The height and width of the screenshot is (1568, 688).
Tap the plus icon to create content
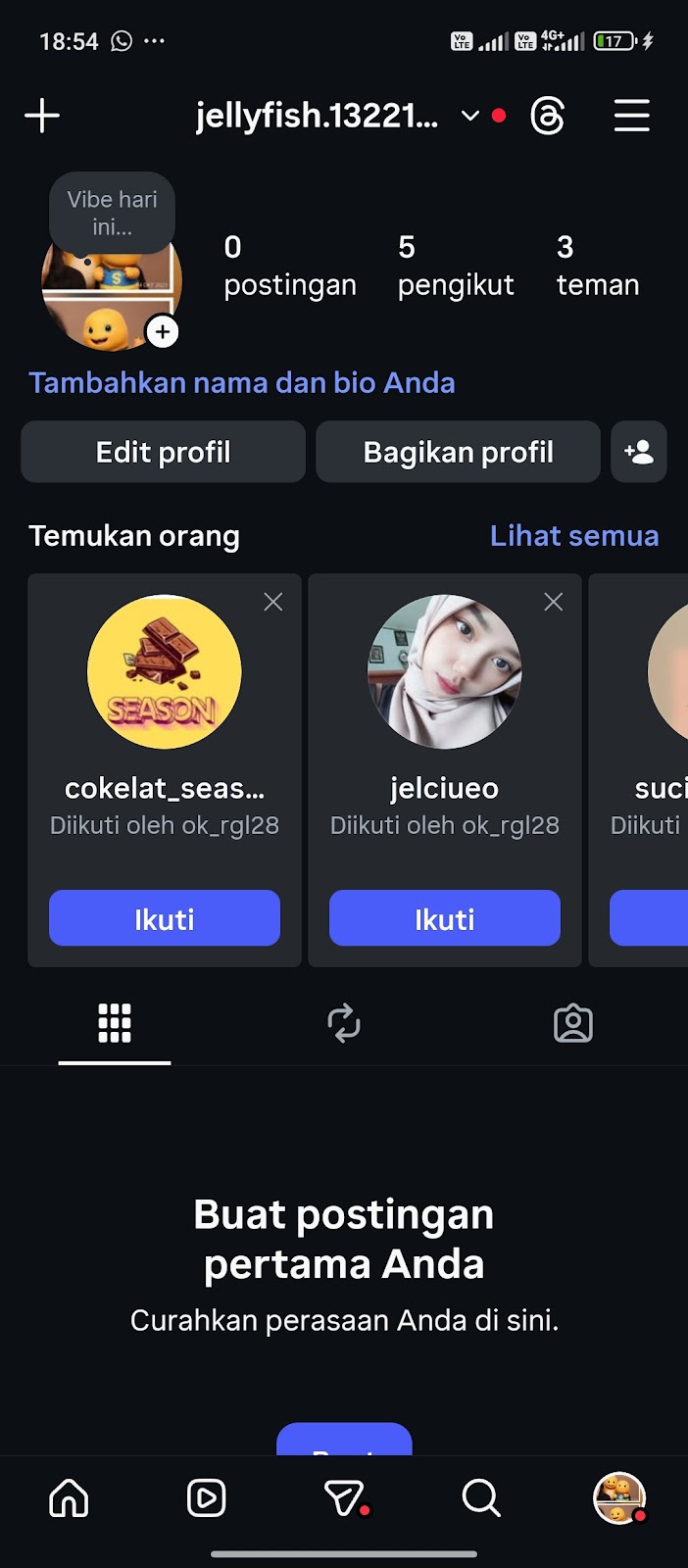(x=42, y=116)
